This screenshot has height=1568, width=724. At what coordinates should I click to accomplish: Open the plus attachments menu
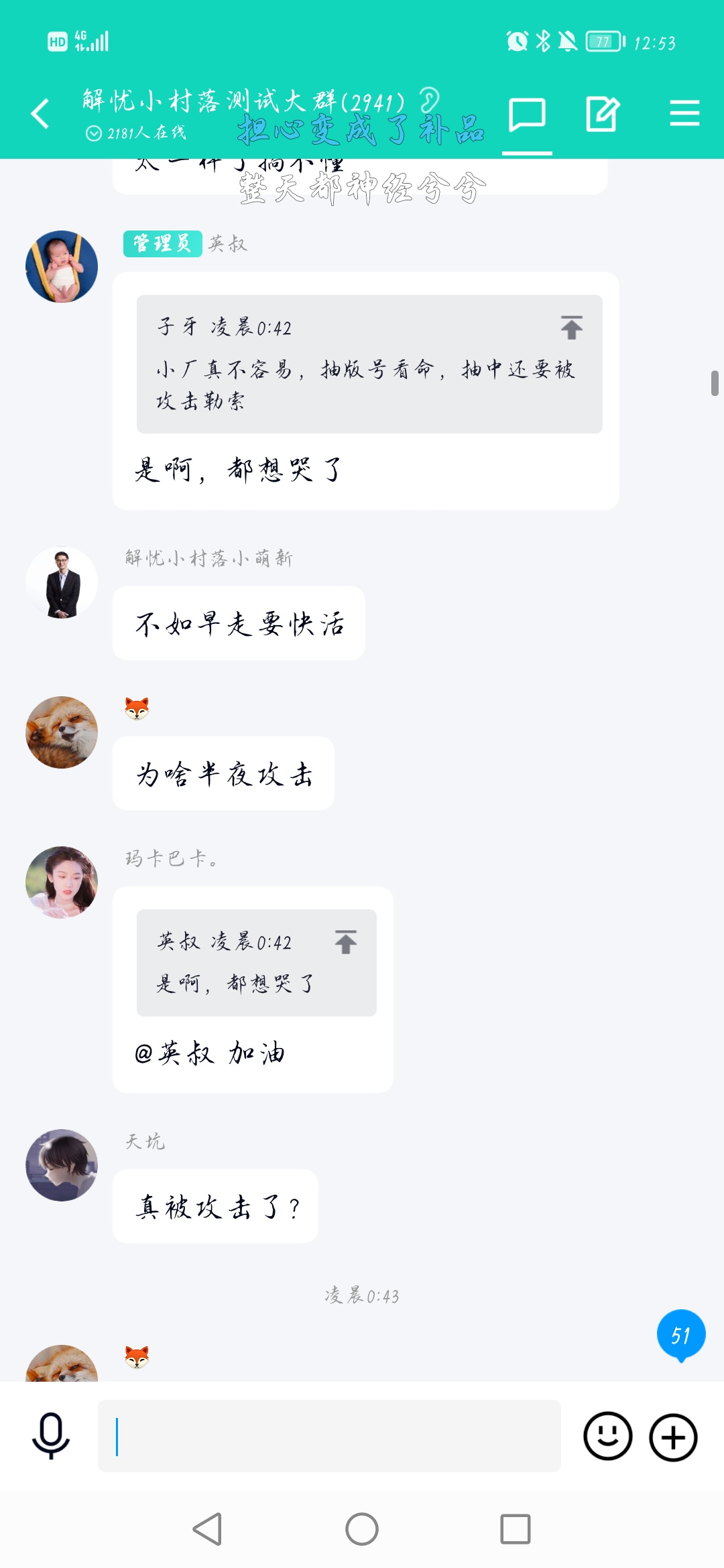[674, 1437]
